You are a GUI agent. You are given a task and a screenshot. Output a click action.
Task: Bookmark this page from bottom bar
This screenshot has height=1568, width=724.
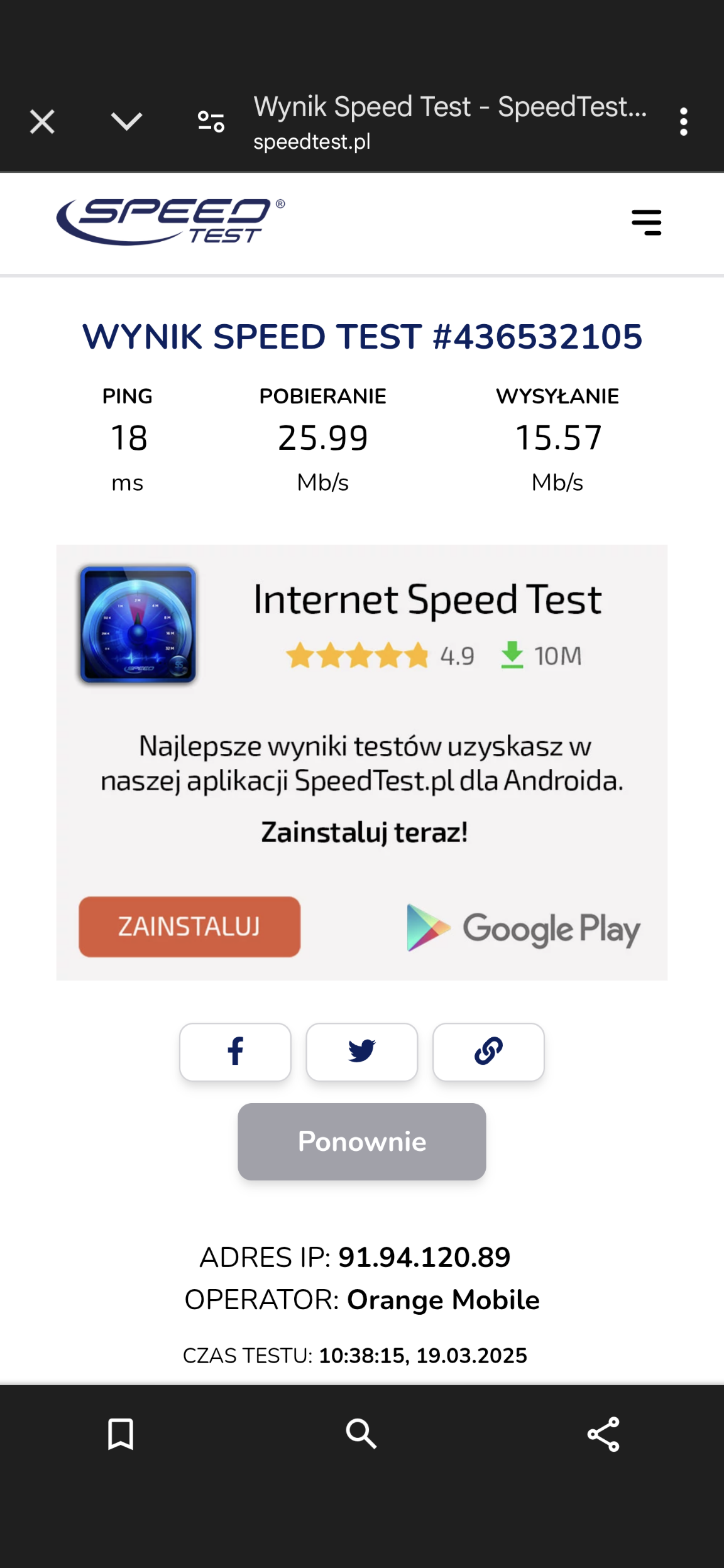pos(121,1434)
